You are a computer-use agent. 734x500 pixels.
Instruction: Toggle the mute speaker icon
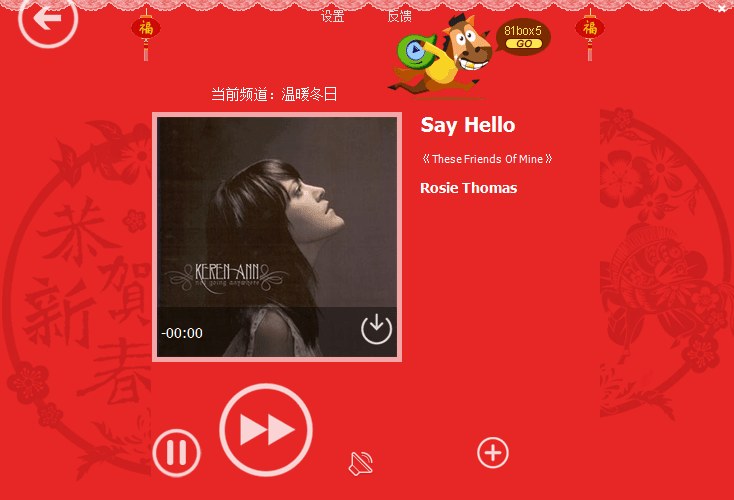point(361,463)
